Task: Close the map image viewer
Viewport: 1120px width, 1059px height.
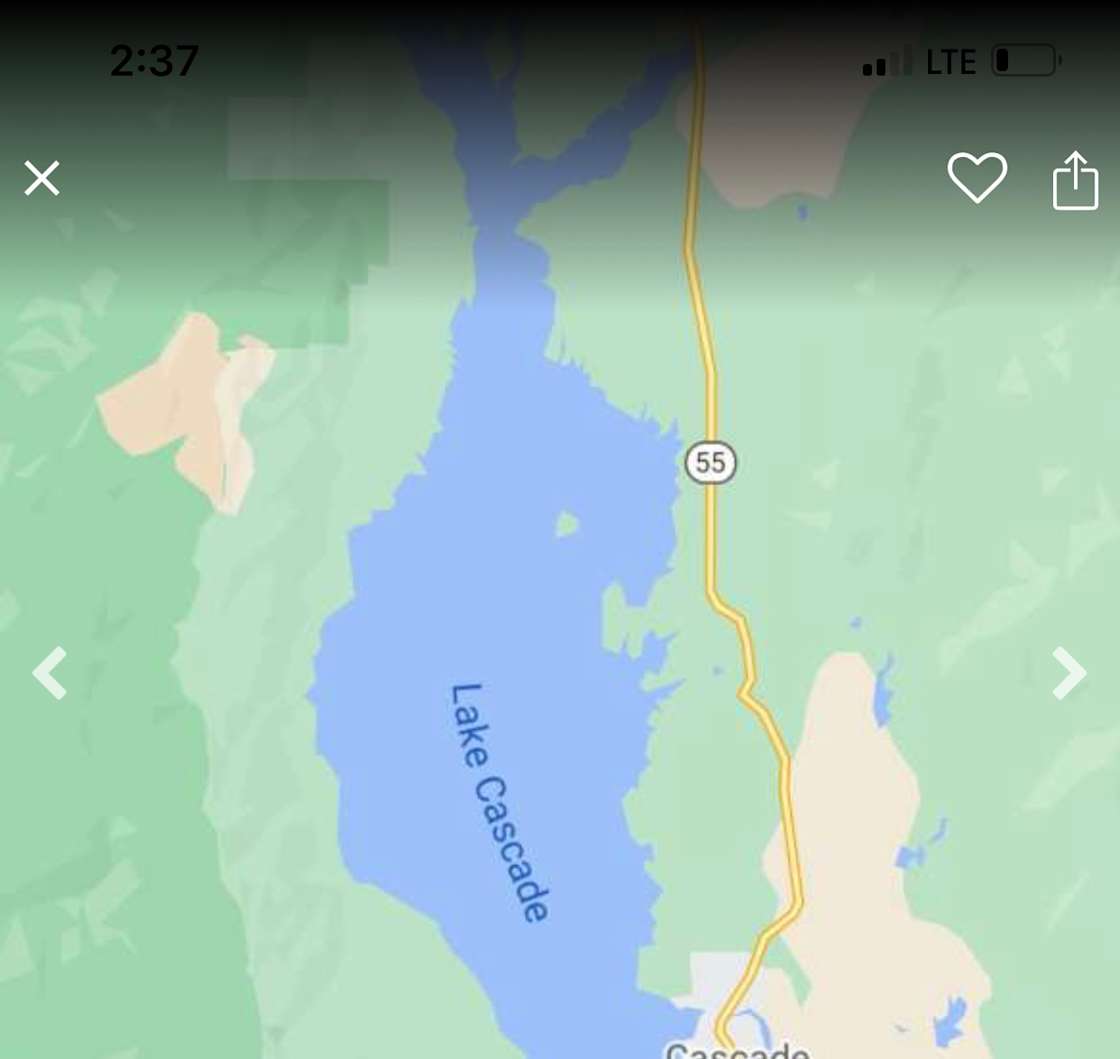Action: [42, 179]
